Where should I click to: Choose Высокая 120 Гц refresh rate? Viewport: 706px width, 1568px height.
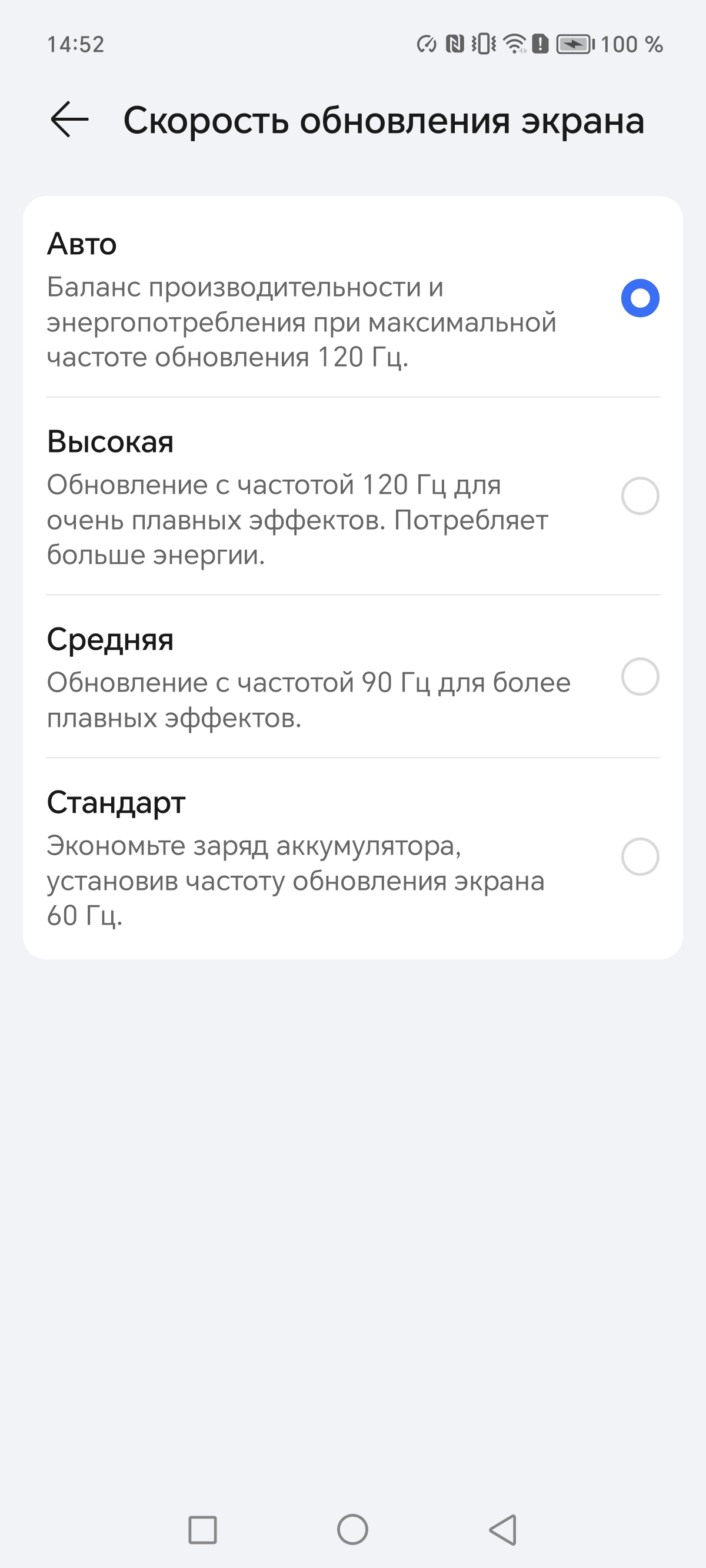tap(640, 496)
